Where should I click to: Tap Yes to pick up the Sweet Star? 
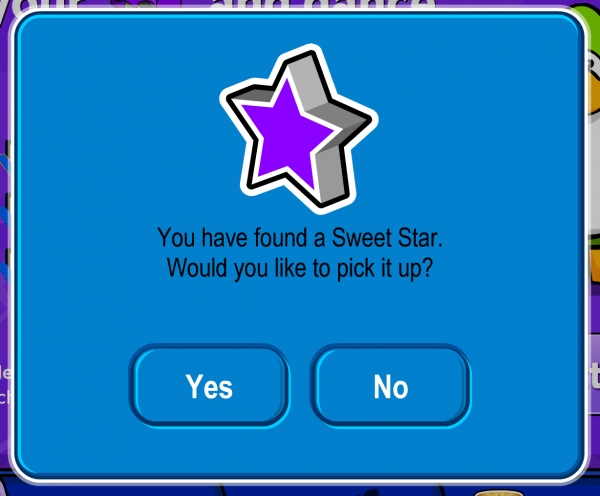(209, 387)
